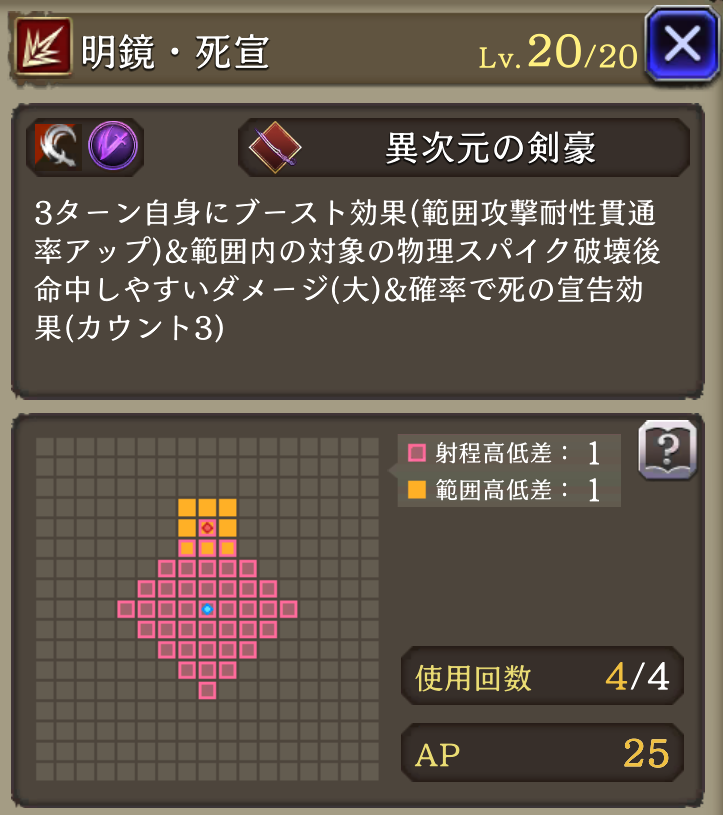
Task: Open the range help question-mark button
Action: pyautogui.click(x=668, y=451)
